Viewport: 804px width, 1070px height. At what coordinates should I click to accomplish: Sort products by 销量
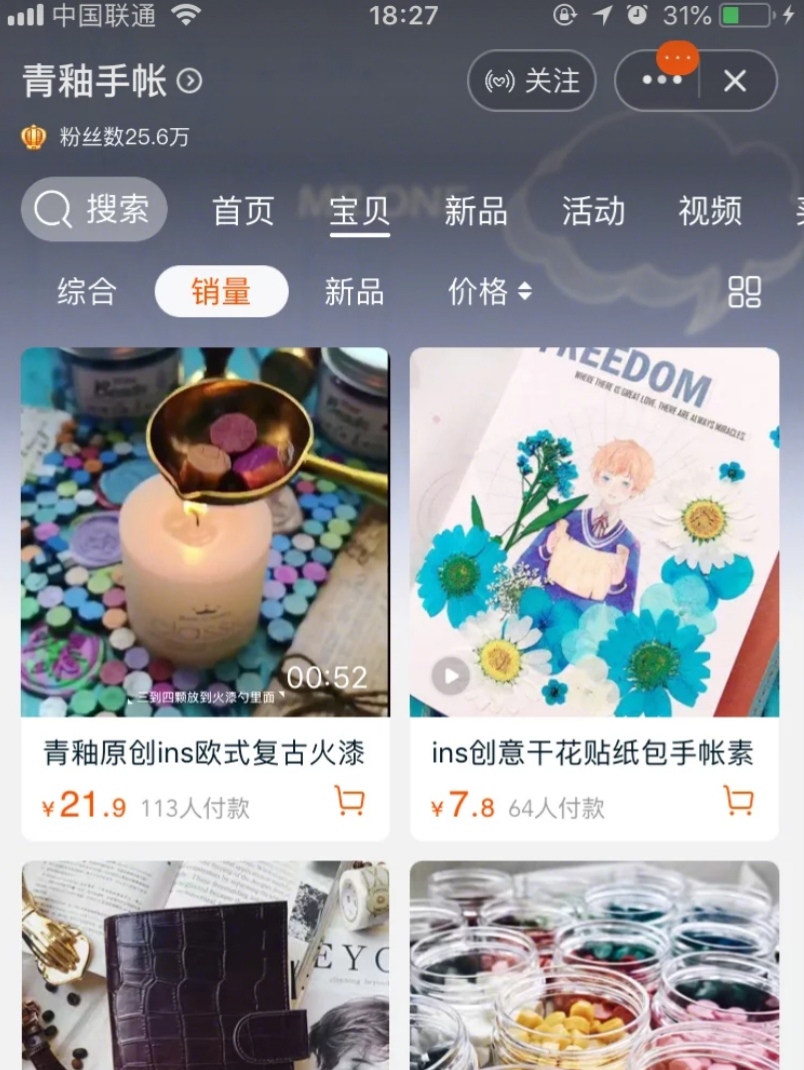[221, 292]
